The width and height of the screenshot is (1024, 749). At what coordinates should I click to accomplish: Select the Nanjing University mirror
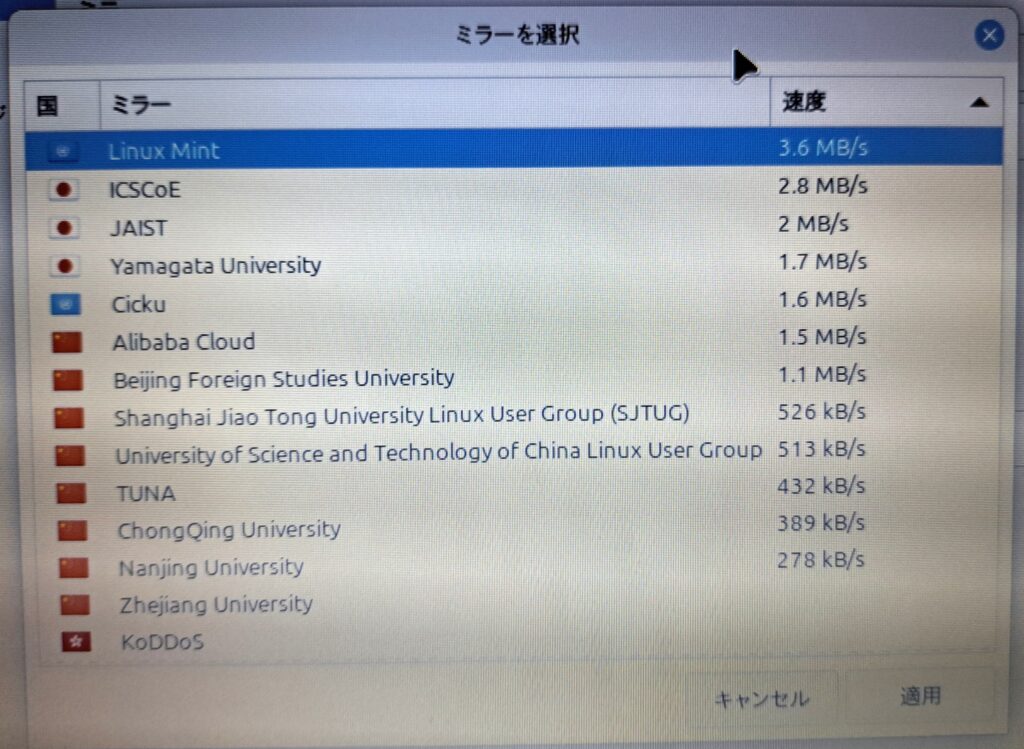point(211,568)
